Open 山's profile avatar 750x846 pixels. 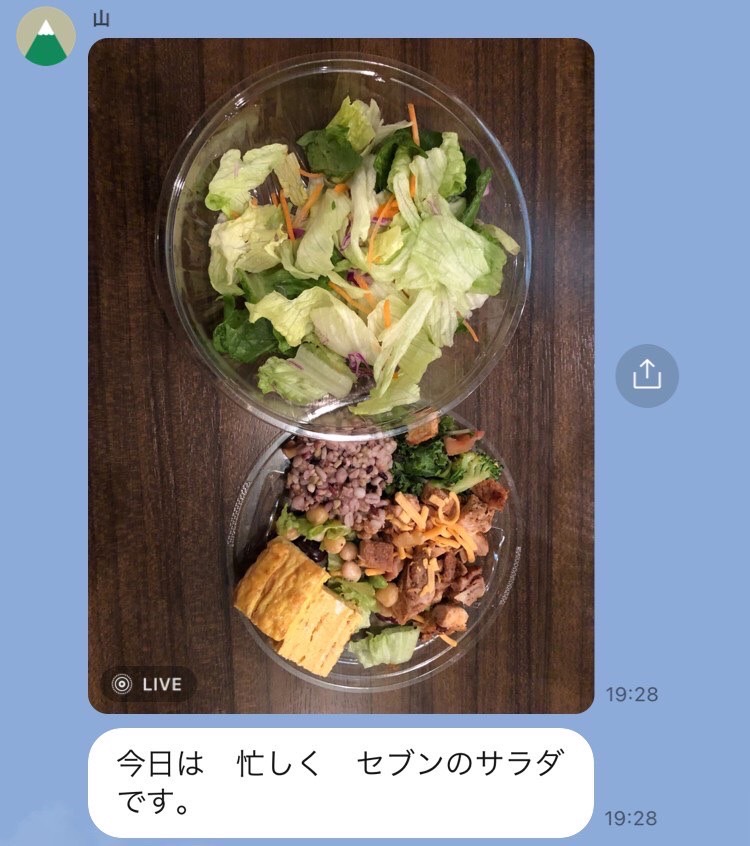coord(45,37)
